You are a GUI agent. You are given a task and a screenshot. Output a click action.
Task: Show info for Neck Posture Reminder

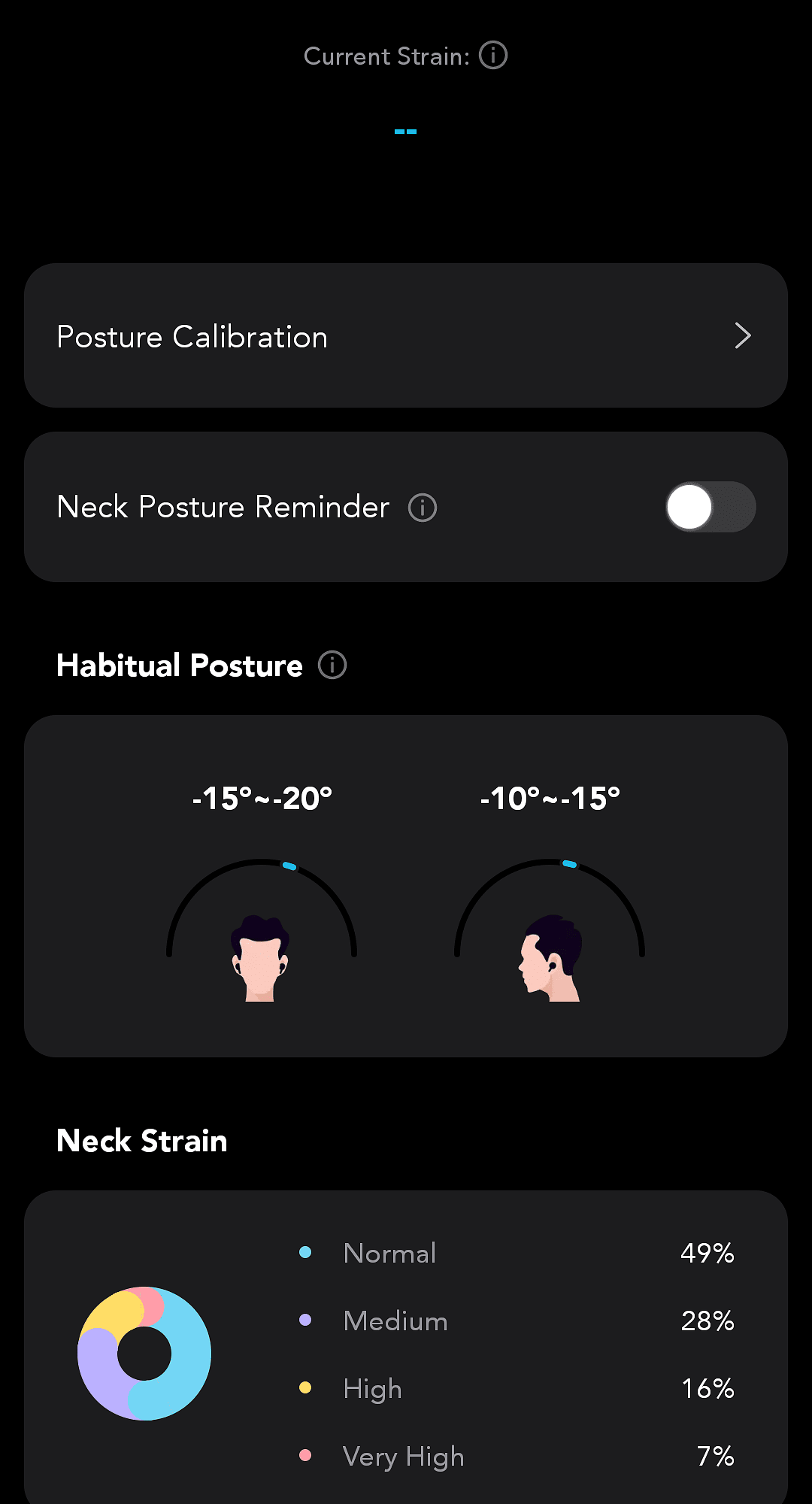pyautogui.click(x=423, y=508)
